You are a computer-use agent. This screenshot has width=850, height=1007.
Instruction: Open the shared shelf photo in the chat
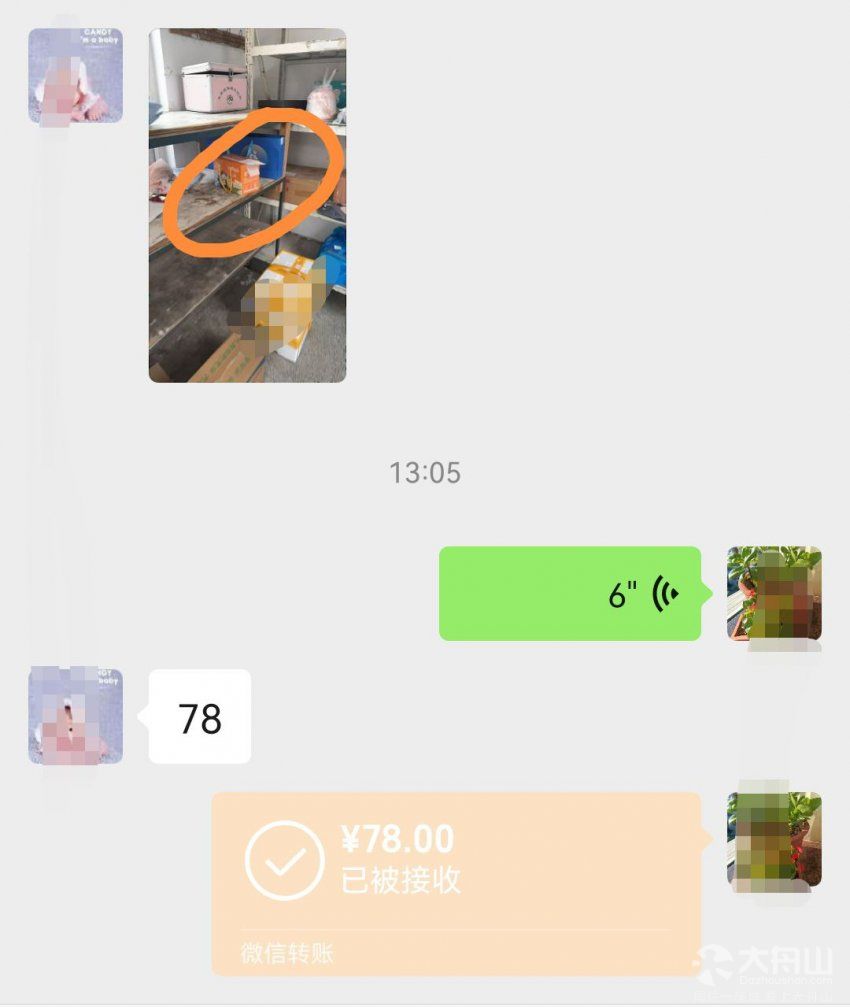point(247,205)
